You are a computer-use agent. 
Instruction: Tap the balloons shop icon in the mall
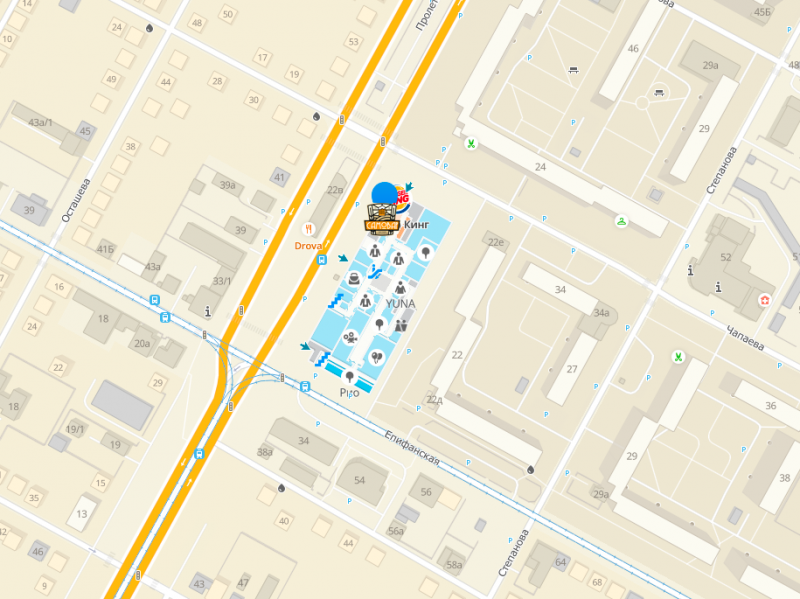point(377,357)
